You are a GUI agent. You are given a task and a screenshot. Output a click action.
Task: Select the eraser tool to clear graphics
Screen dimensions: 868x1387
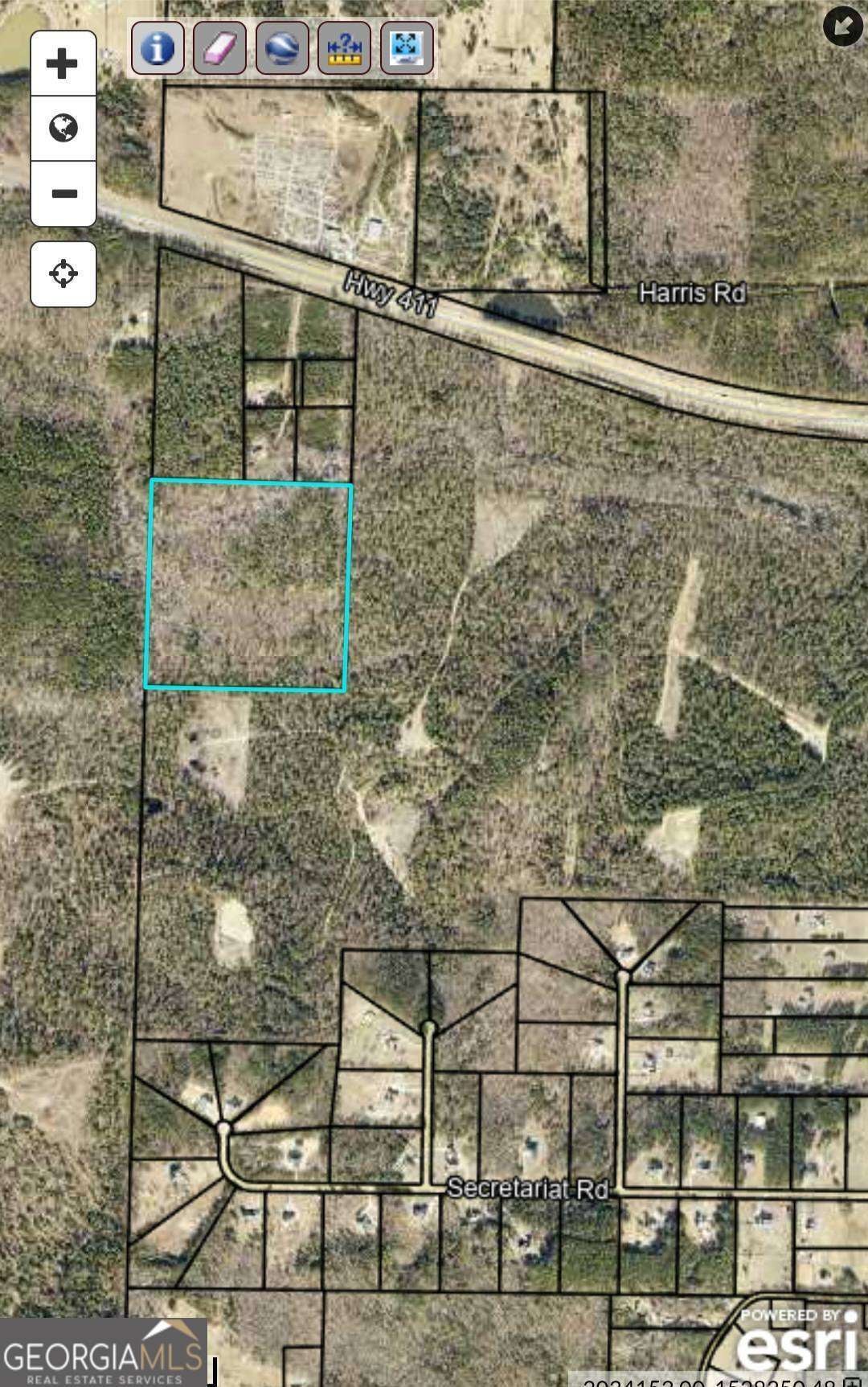coord(219,48)
